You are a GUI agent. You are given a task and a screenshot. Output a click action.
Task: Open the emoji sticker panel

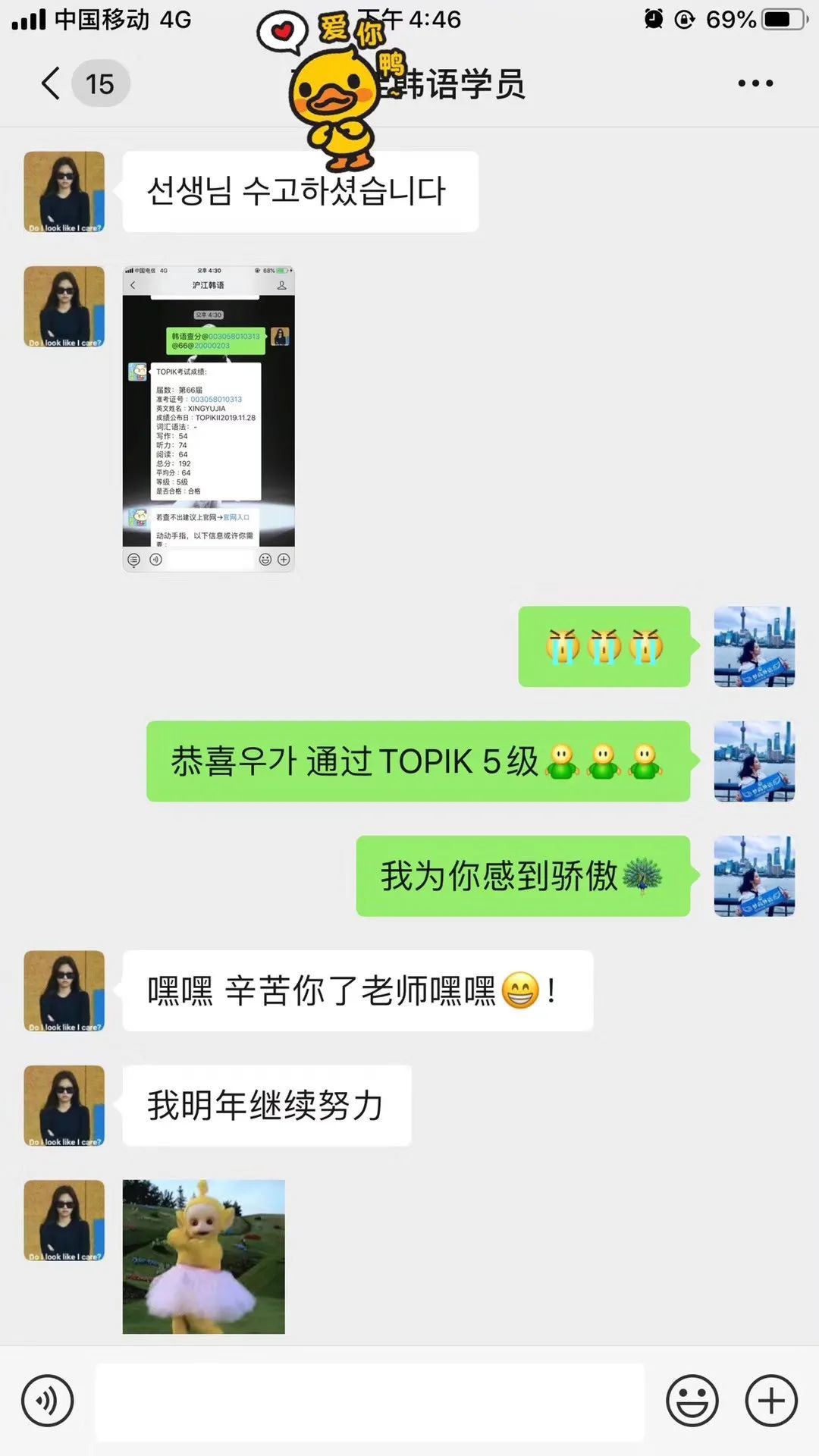(x=692, y=1401)
